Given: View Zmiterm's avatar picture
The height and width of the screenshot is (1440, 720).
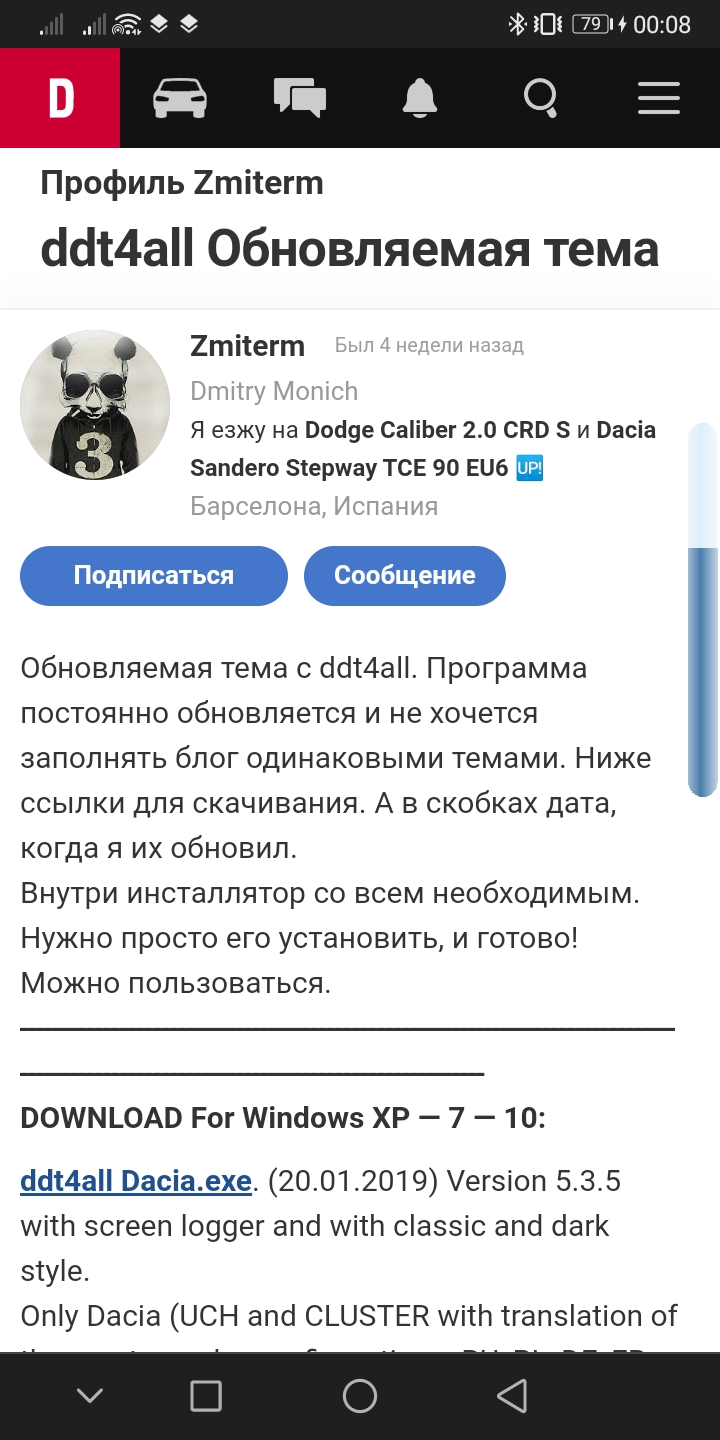Looking at the screenshot, I should 95,405.
